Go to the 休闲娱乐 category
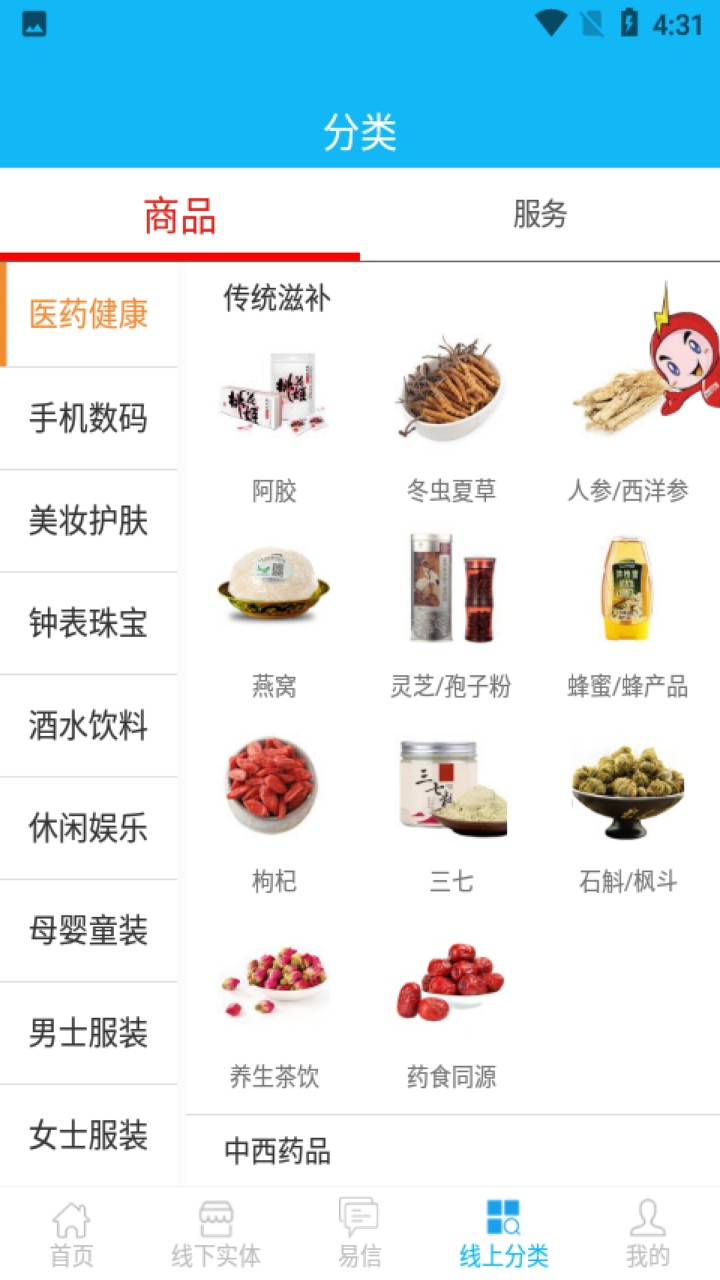Screen dimensions: 720x1280 point(88,828)
